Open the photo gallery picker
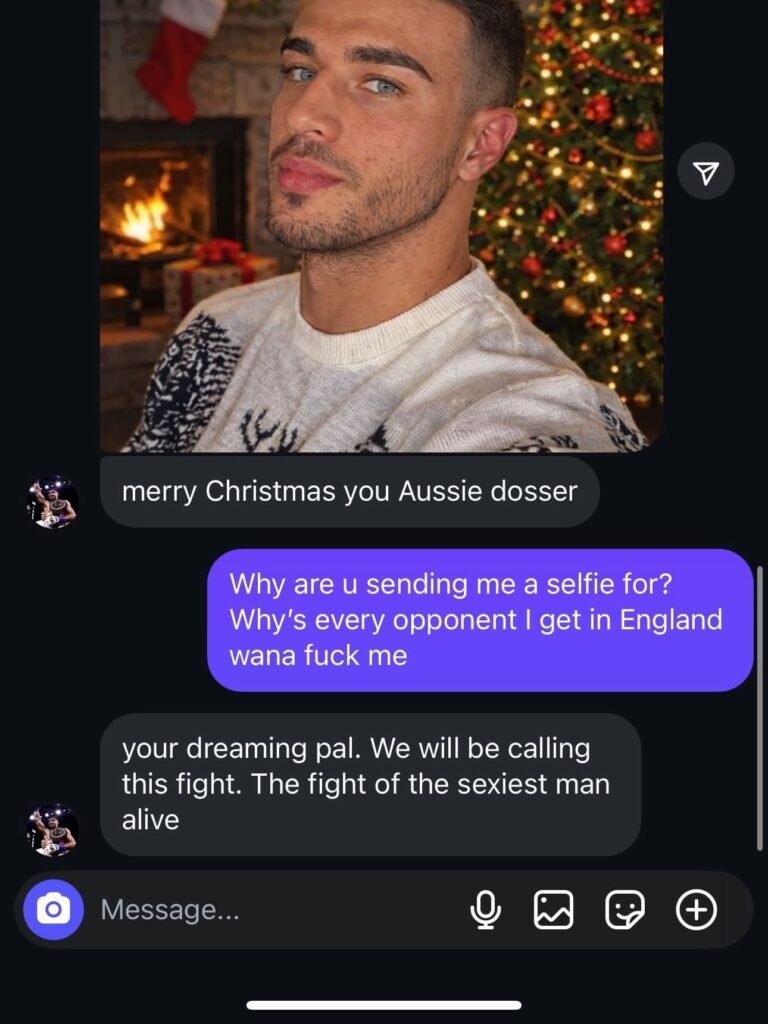Image resolution: width=768 pixels, height=1024 pixels. pos(553,909)
